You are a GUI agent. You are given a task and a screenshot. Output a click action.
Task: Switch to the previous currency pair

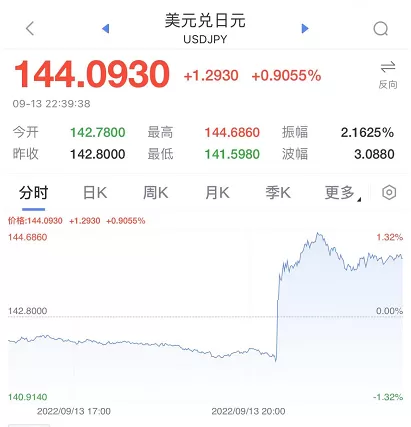tap(106, 29)
